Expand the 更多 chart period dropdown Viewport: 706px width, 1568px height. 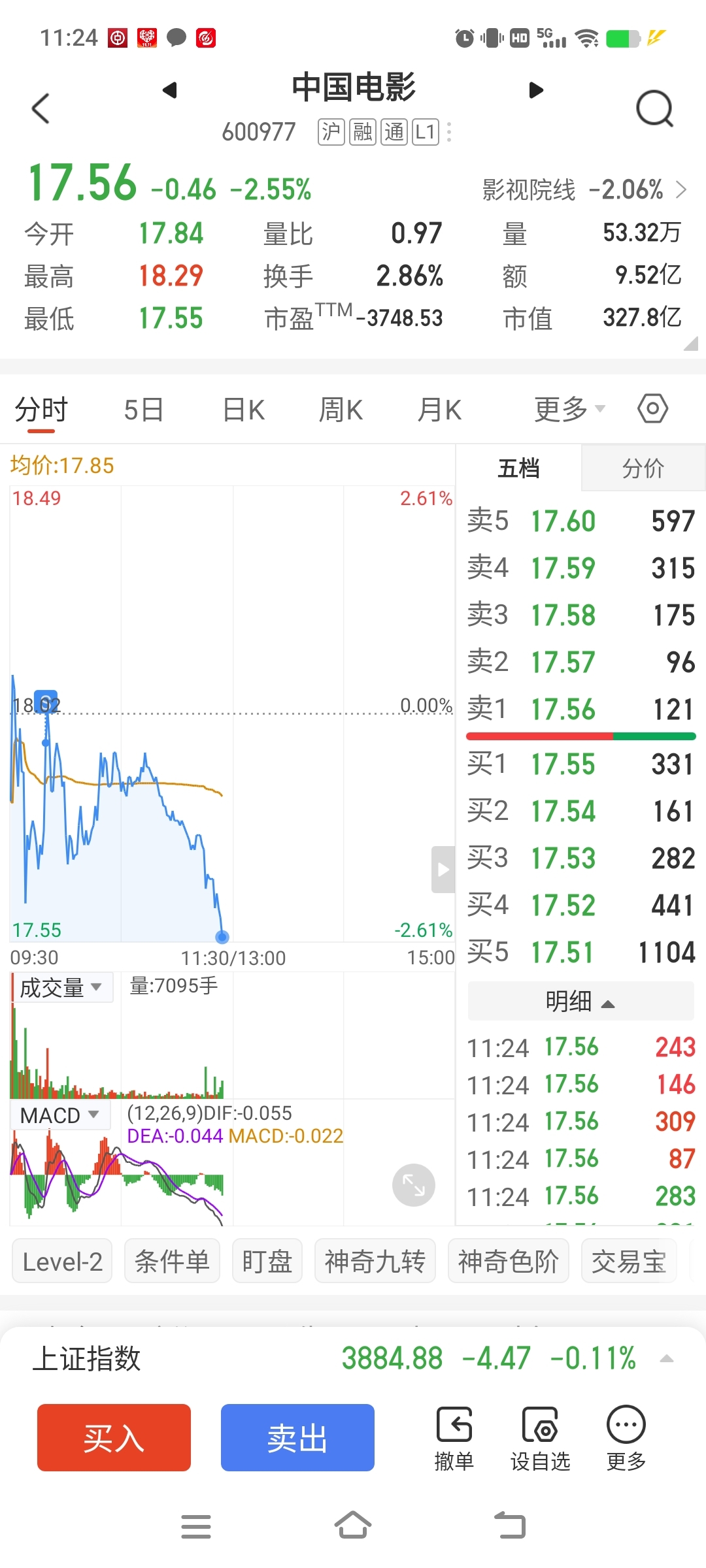(569, 410)
